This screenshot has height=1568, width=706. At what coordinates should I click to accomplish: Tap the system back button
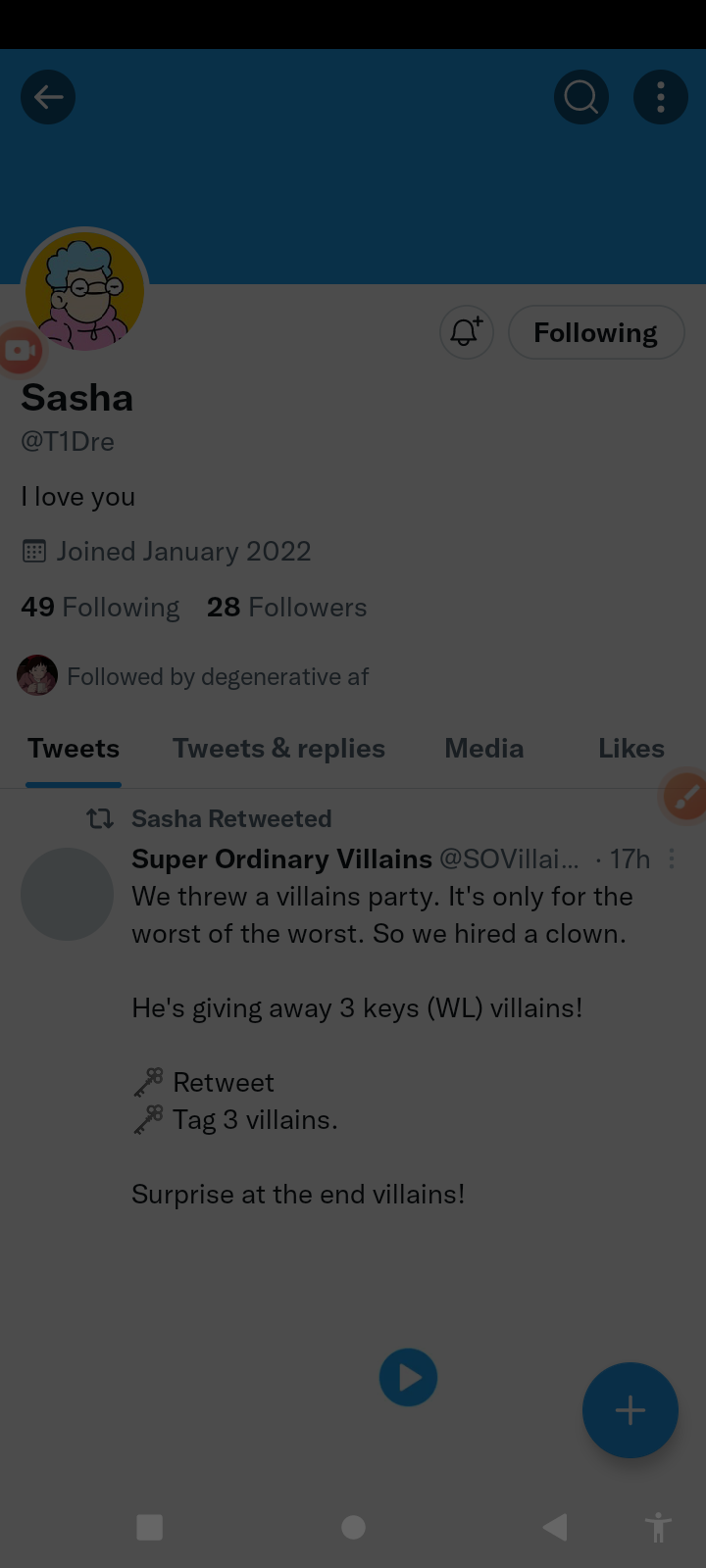555,1527
